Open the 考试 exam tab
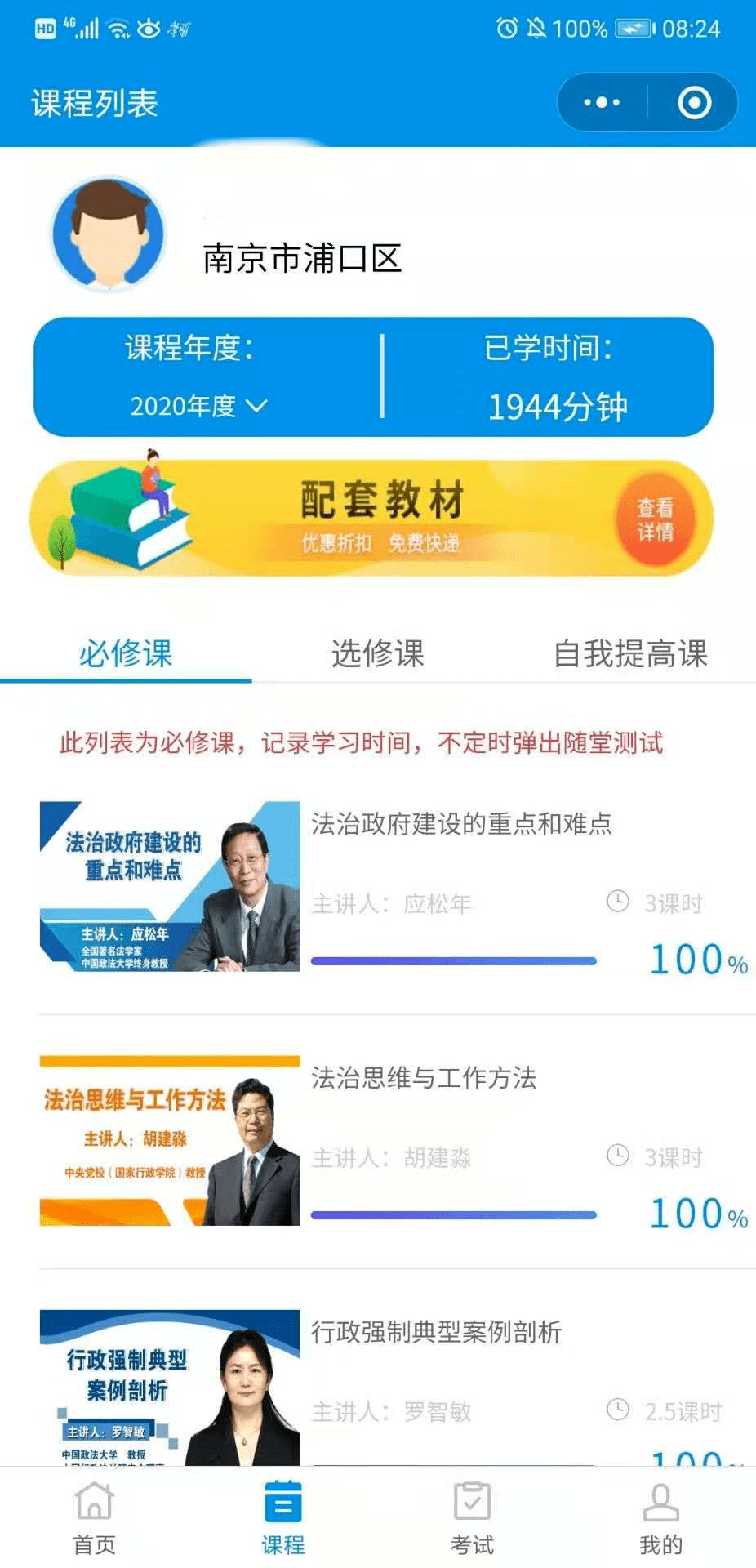The width and height of the screenshot is (756, 1568). tap(472, 1517)
